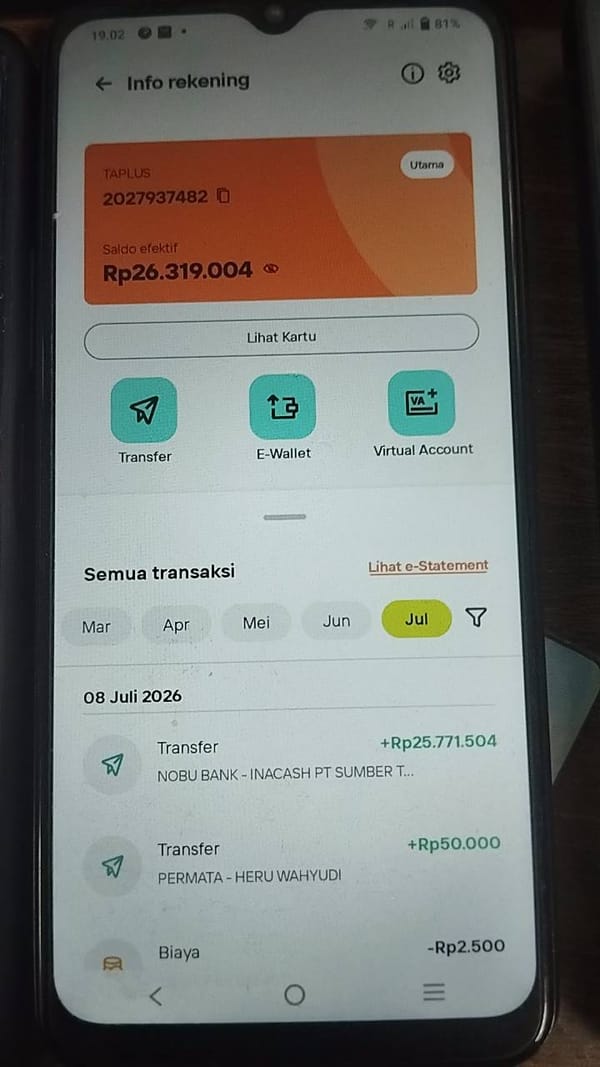Tap the system home button
The width and height of the screenshot is (600, 1067).
(x=295, y=995)
